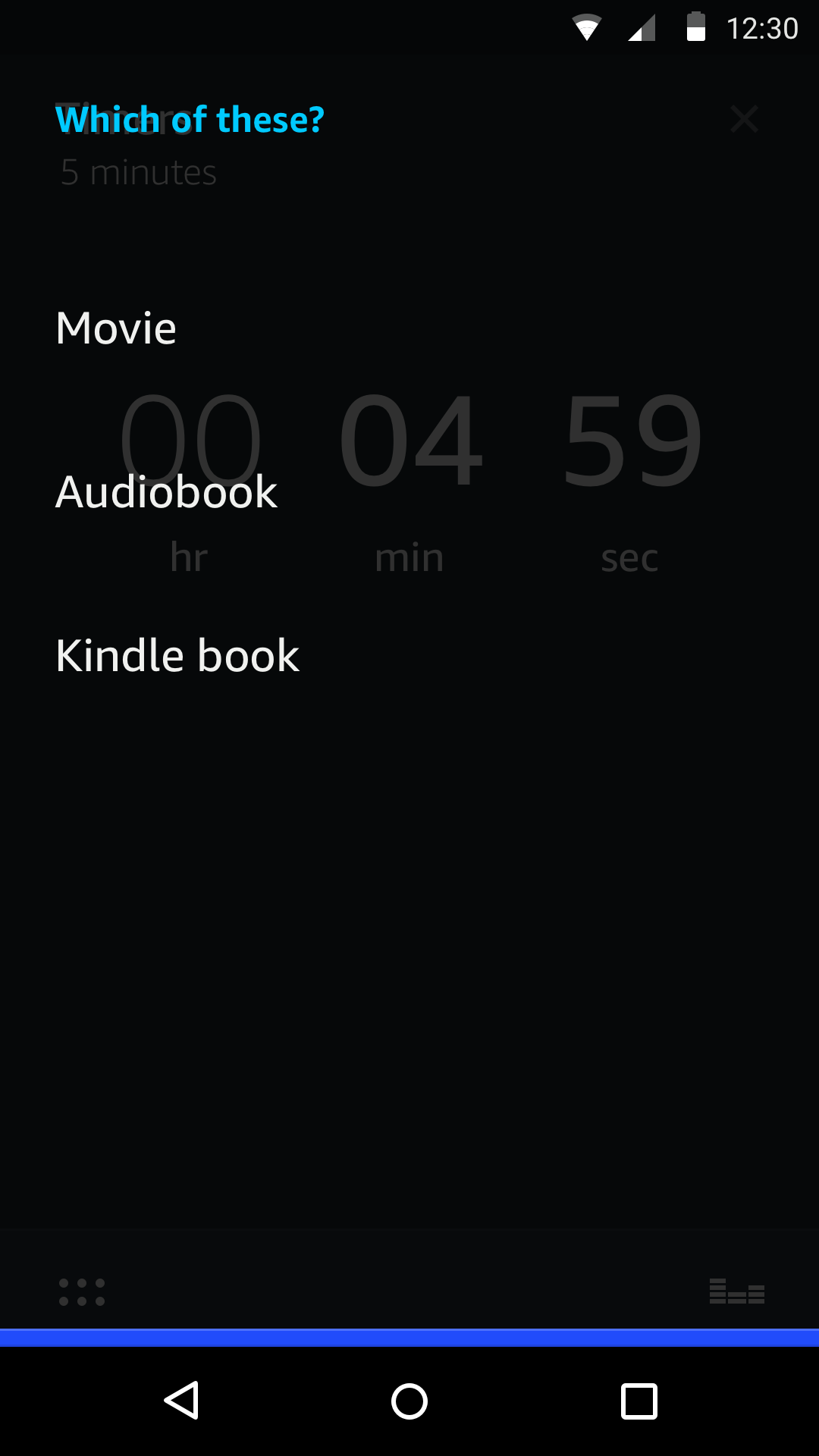
Task: Open the dotted grid menu icon
Action: point(82,1292)
